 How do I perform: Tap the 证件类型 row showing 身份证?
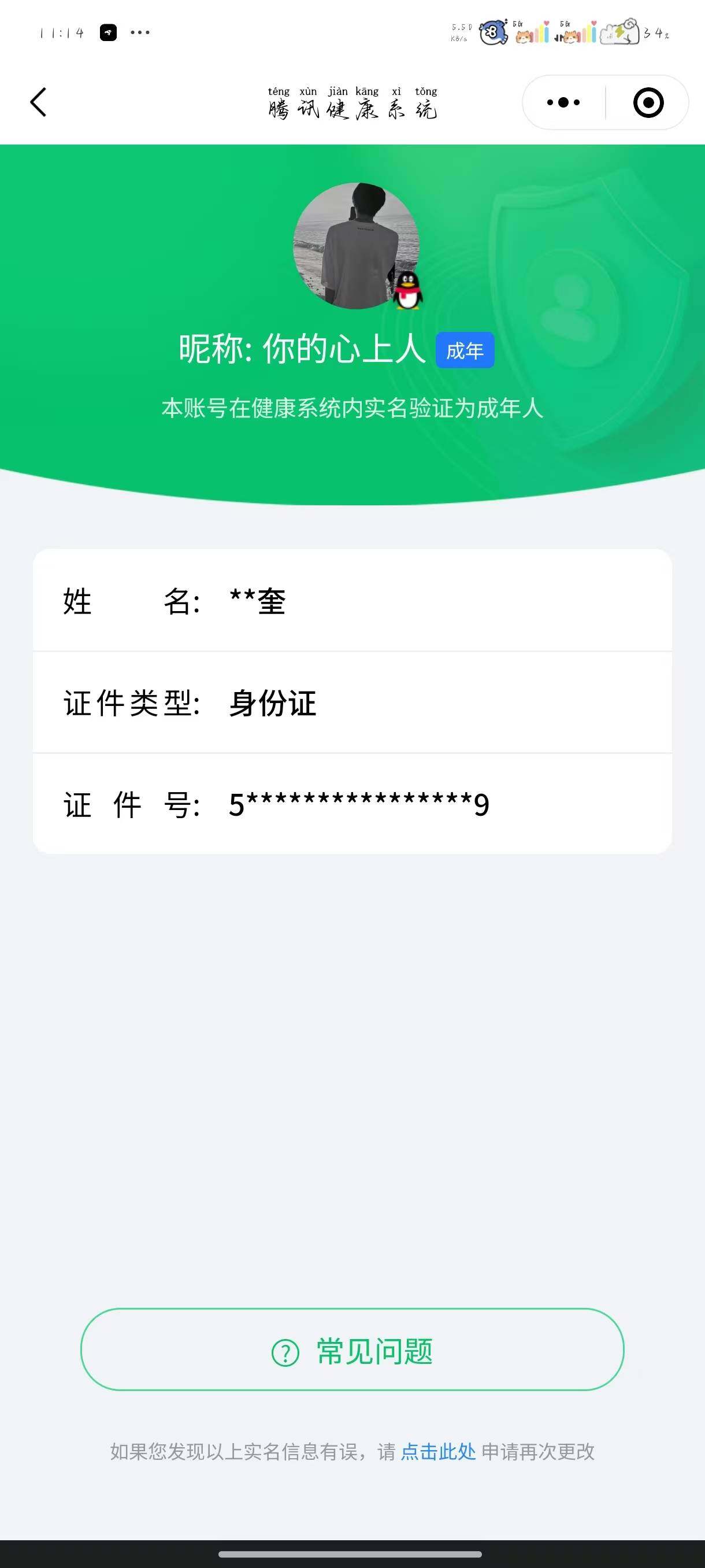[353, 702]
